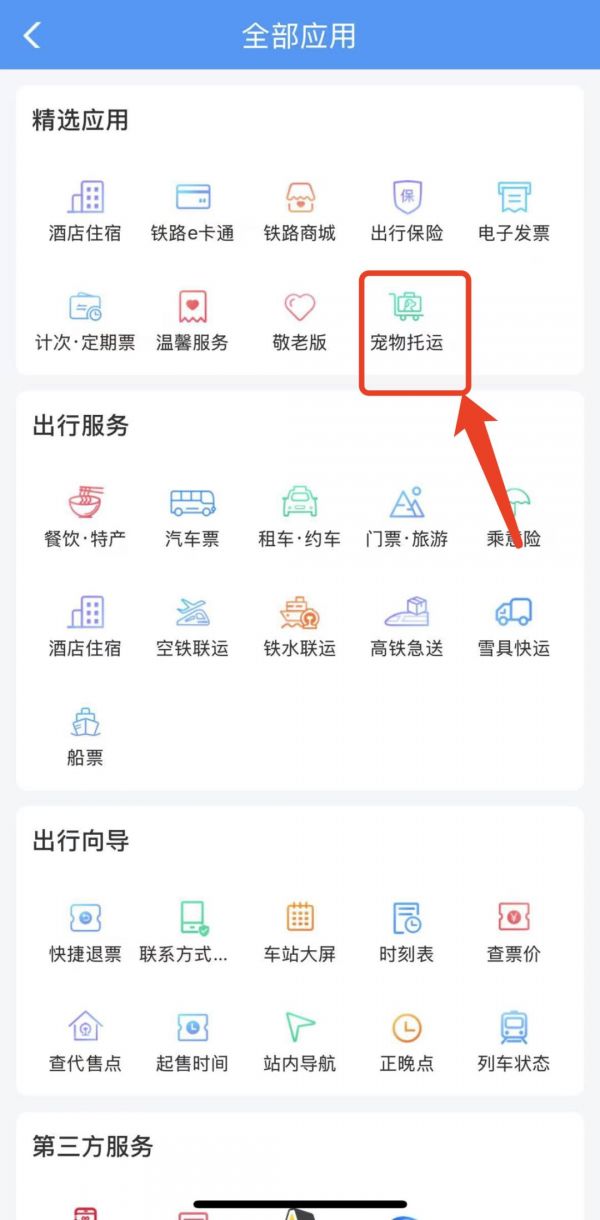Viewport: 600px width, 1220px height.
Task: Open 空铁联运 air-rail service
Action: coord(192,626)
